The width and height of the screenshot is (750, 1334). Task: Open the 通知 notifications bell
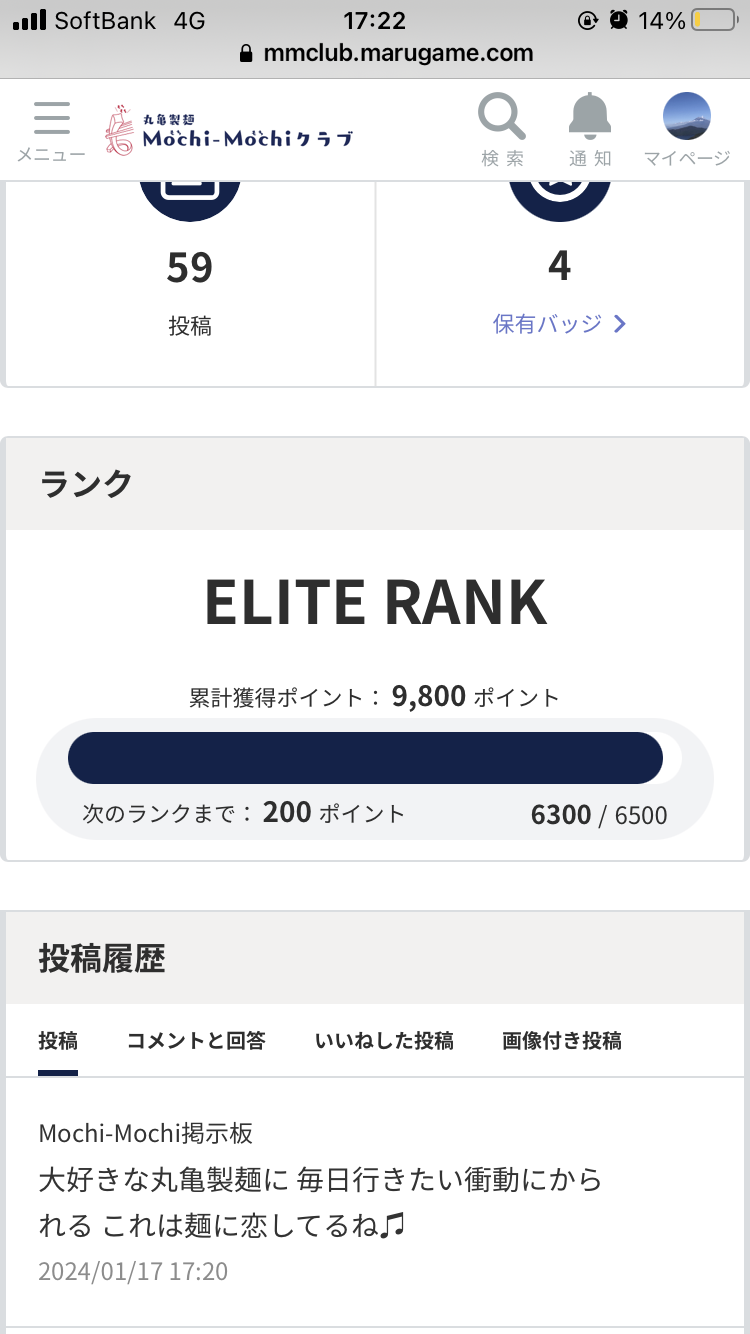[x=590, y=130]
